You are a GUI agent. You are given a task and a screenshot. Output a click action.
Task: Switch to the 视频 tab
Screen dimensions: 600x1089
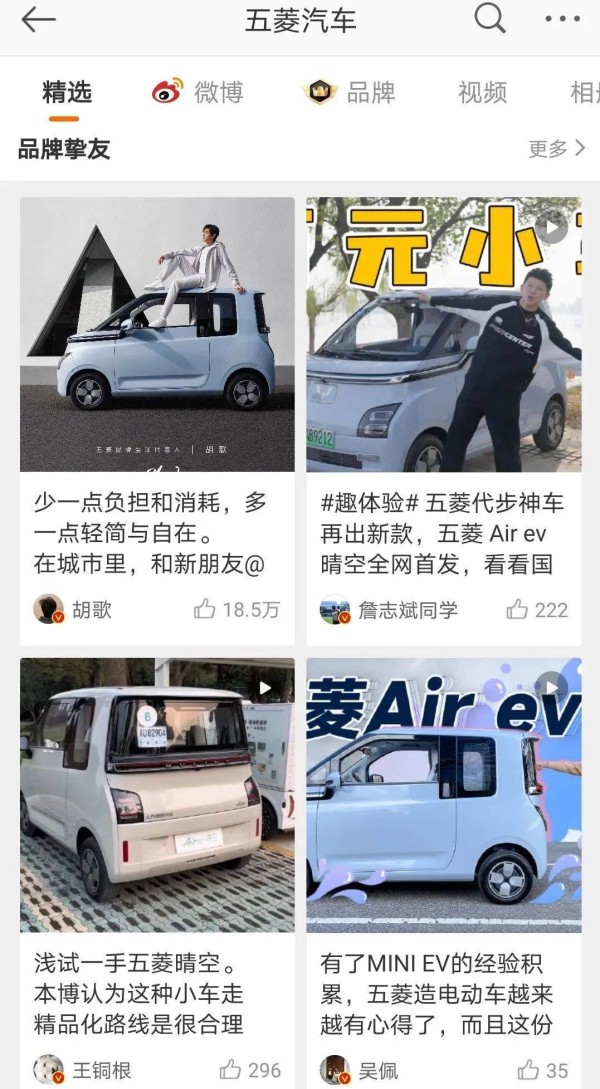[x=483, y=92]
